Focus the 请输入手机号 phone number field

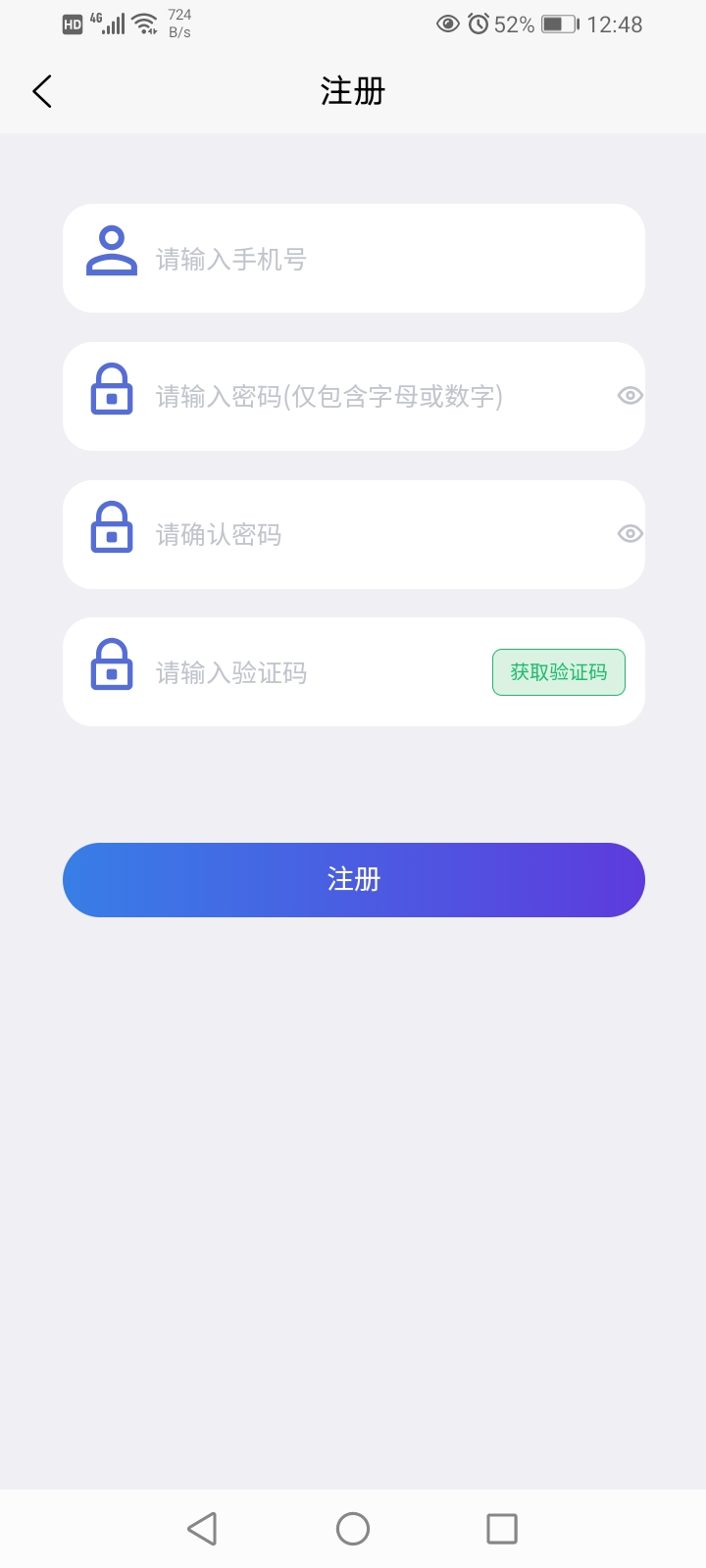coord(373,259)
